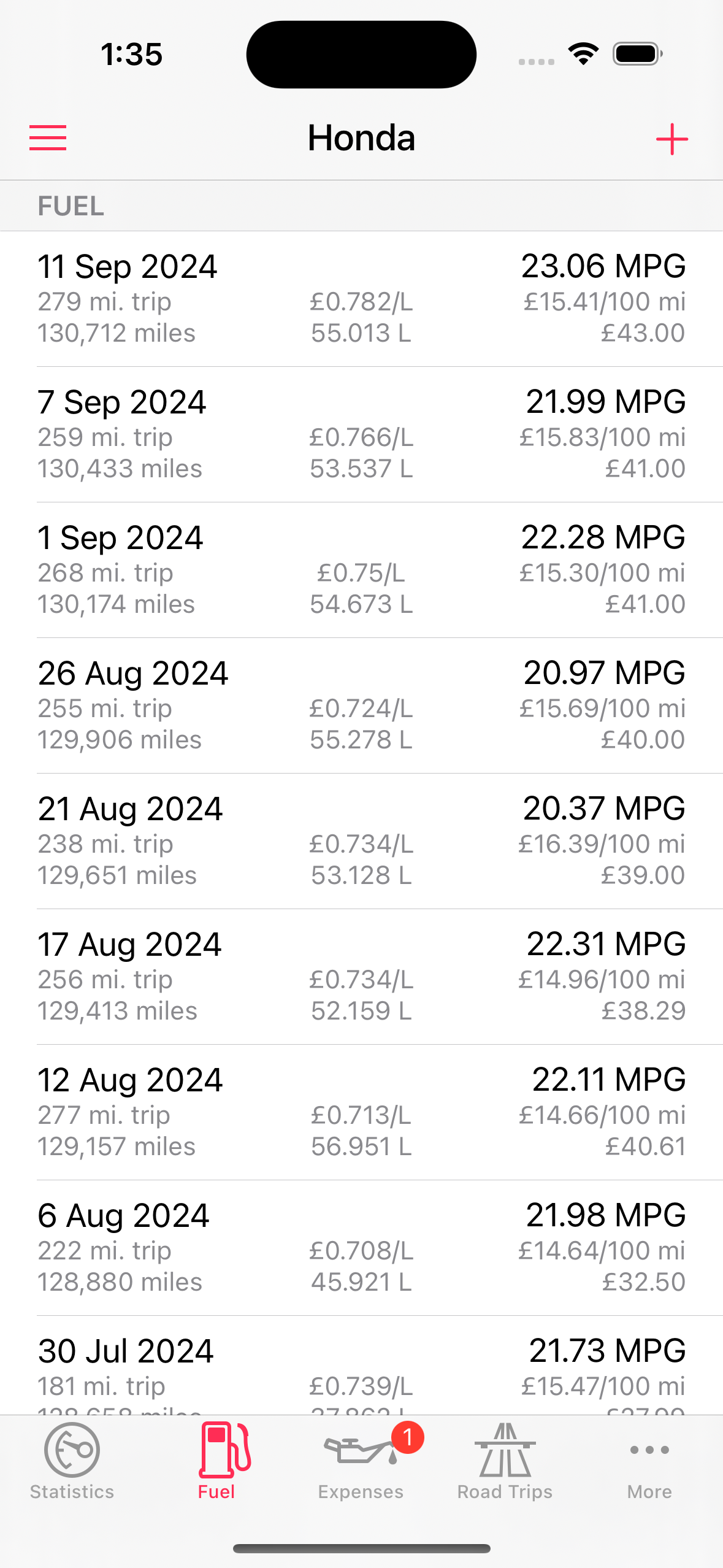This screenshot has height=1568, width=723.
Task: Go to the Expenses tab
Action: click(361, 1461)
